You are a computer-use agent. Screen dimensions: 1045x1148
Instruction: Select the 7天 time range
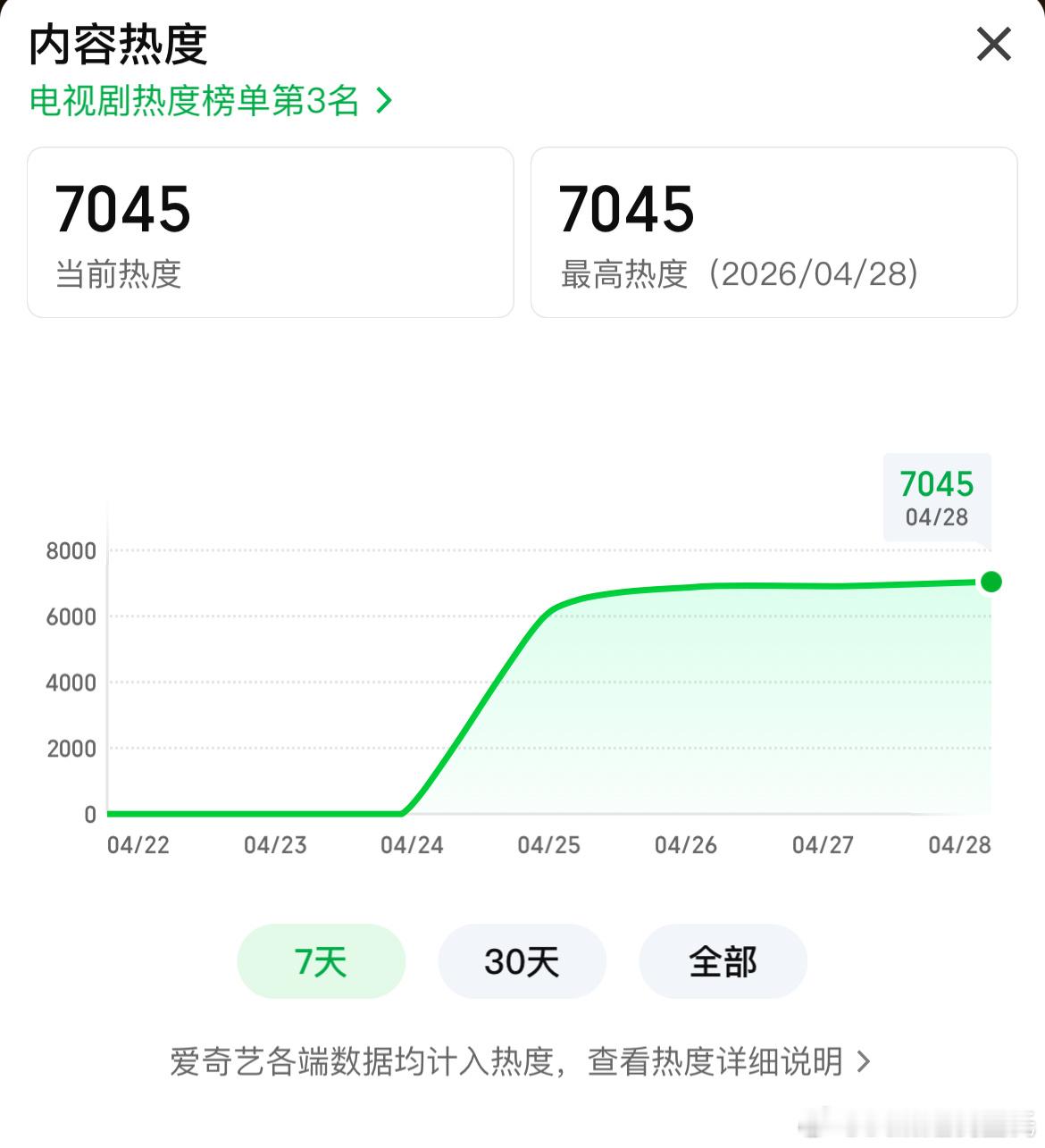pyautogui.click(x=320, y=961)
